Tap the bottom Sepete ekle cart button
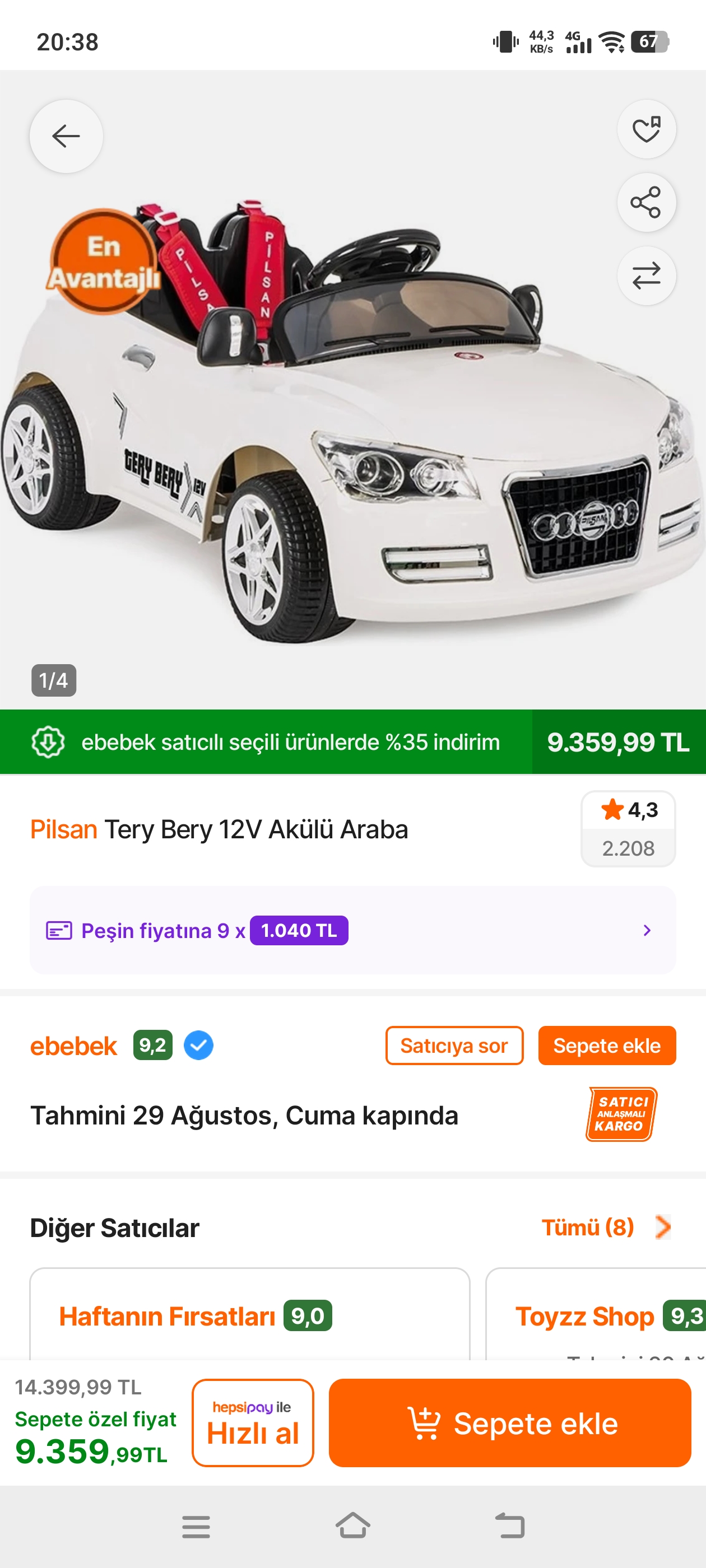This screenshot has height=1568, width=706. click(x=510, y=1423)
